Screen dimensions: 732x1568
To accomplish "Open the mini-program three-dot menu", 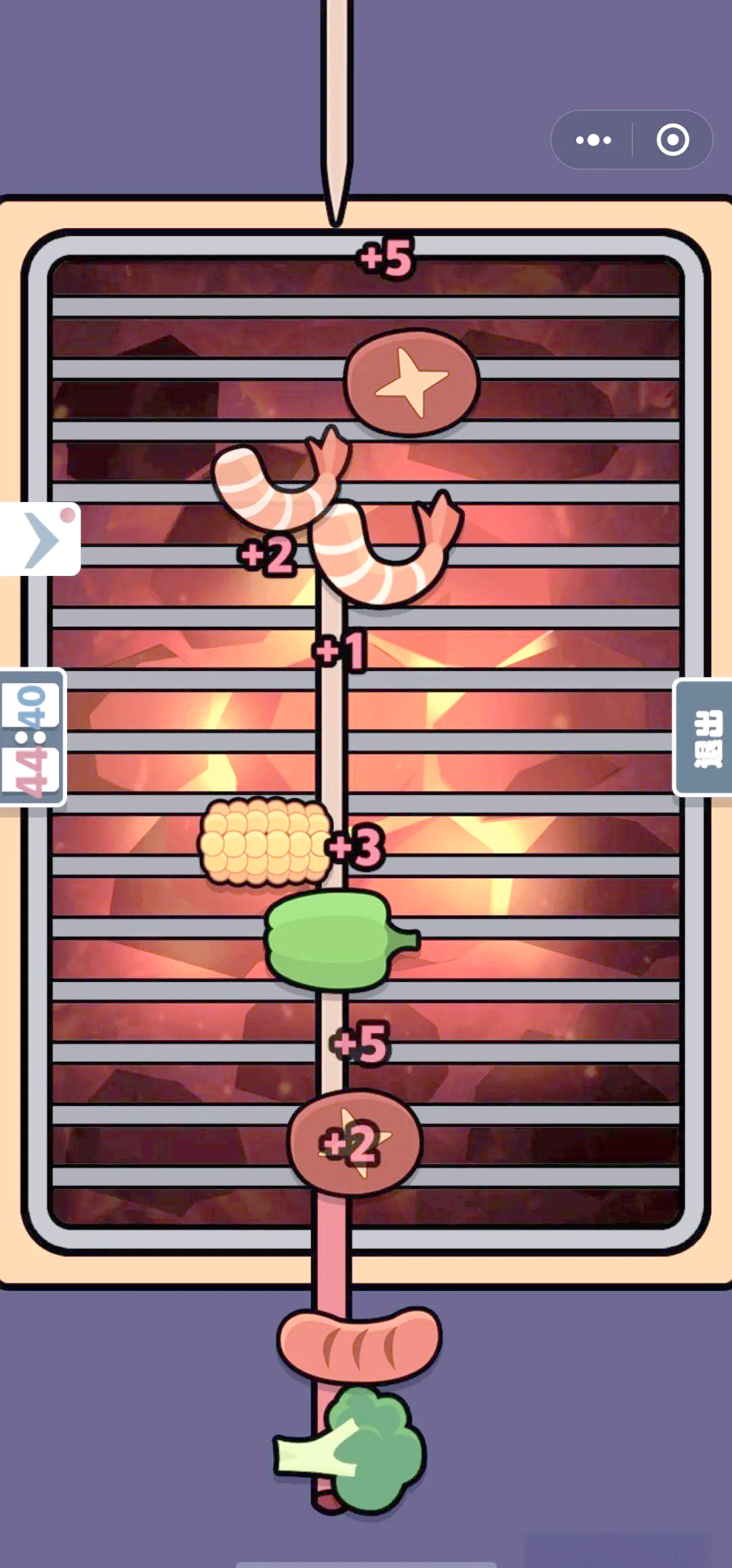I will click(x=593, y=140).
